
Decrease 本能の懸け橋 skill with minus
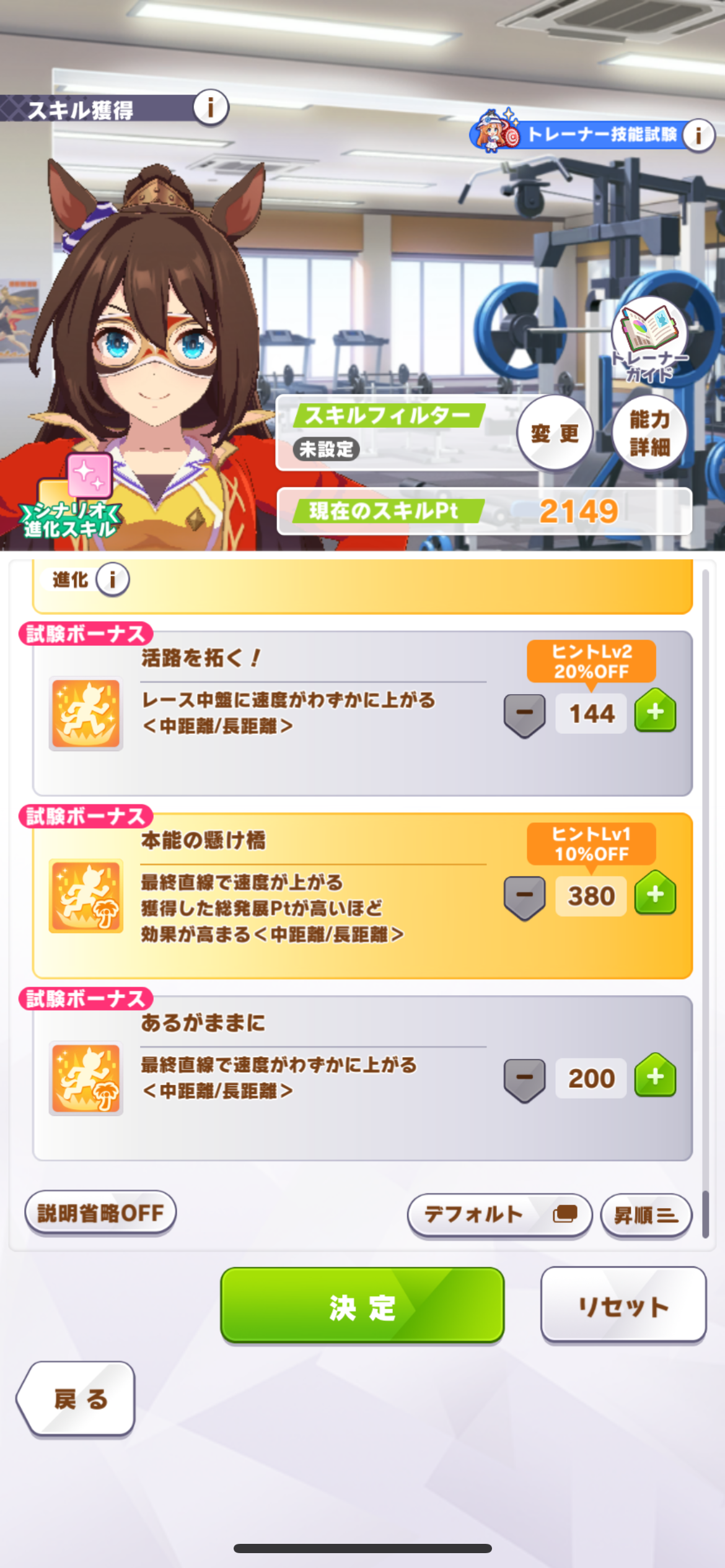coord(524,896)
